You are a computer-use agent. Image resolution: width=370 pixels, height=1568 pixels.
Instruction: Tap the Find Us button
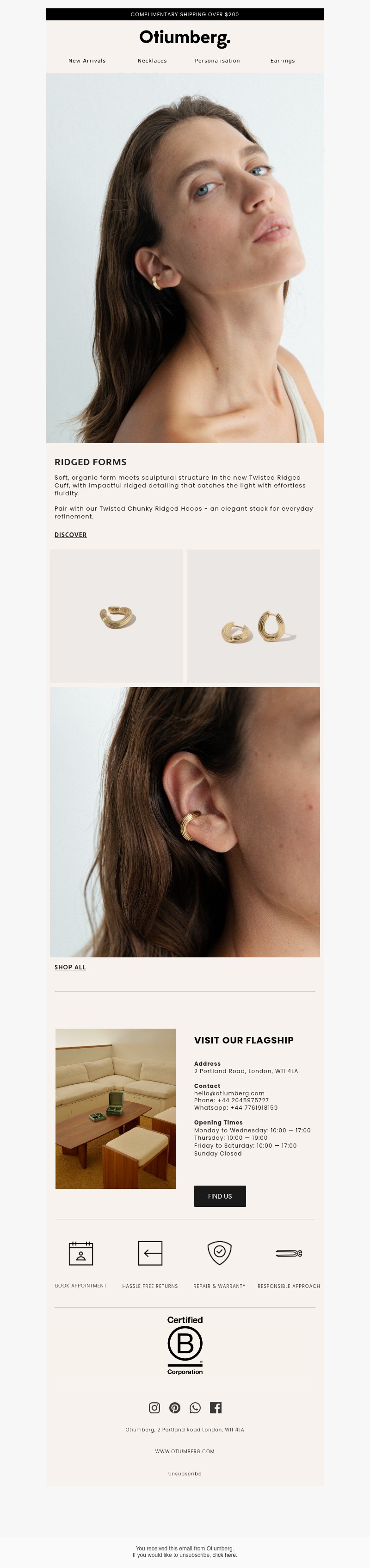click(220, 1196)
